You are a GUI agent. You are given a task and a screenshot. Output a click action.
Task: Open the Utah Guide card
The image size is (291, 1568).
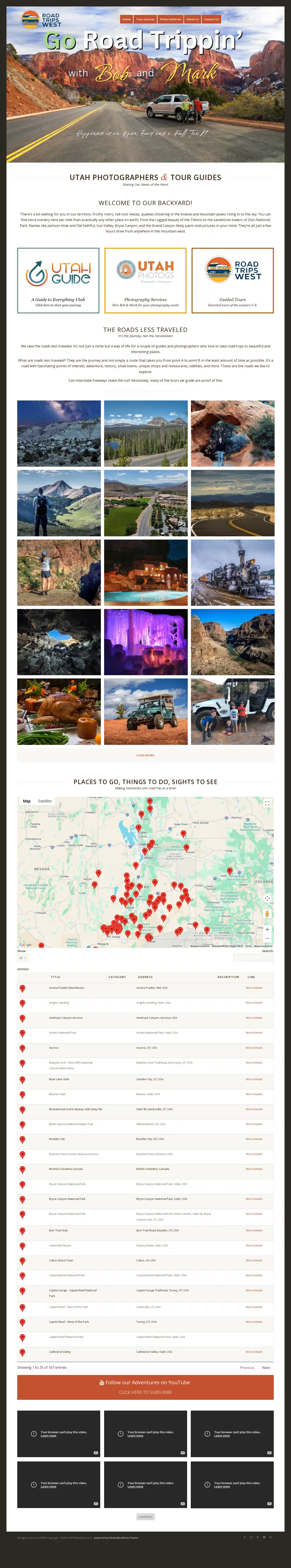(58, 280)
